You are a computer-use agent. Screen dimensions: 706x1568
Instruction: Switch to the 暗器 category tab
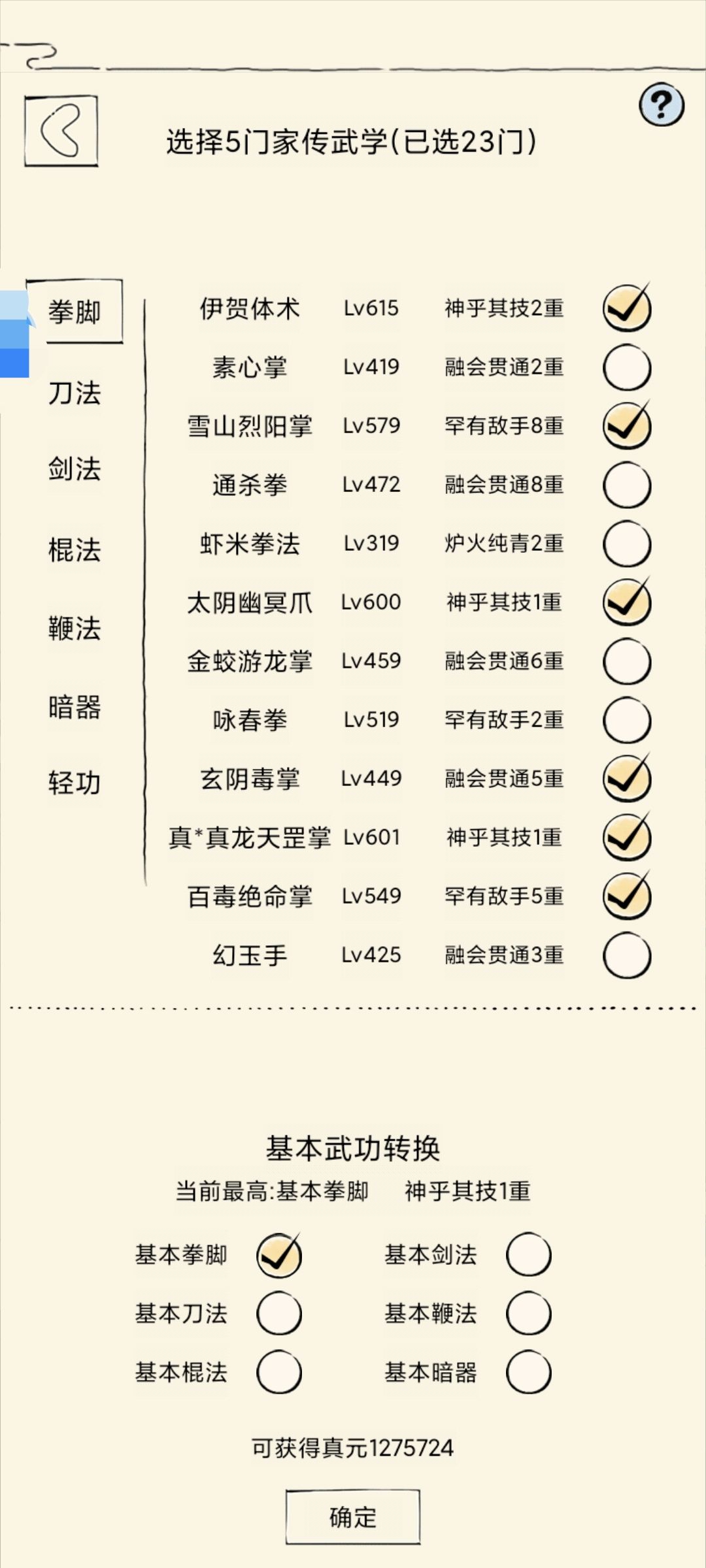(75, 706)
